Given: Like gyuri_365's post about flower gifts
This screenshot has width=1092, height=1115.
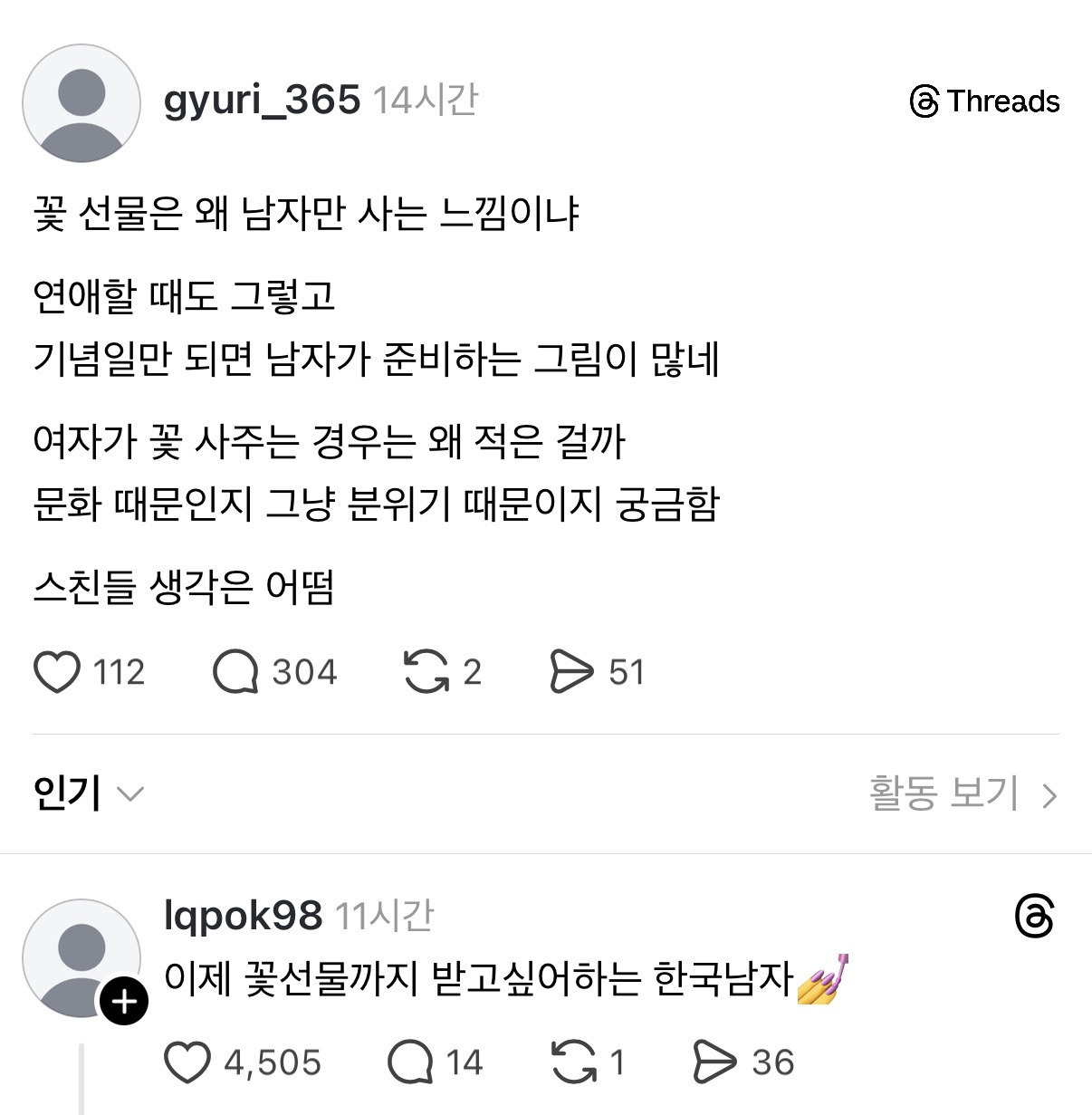Looking at the screenshot, I should pyautogui.click(x=57, y=672).
